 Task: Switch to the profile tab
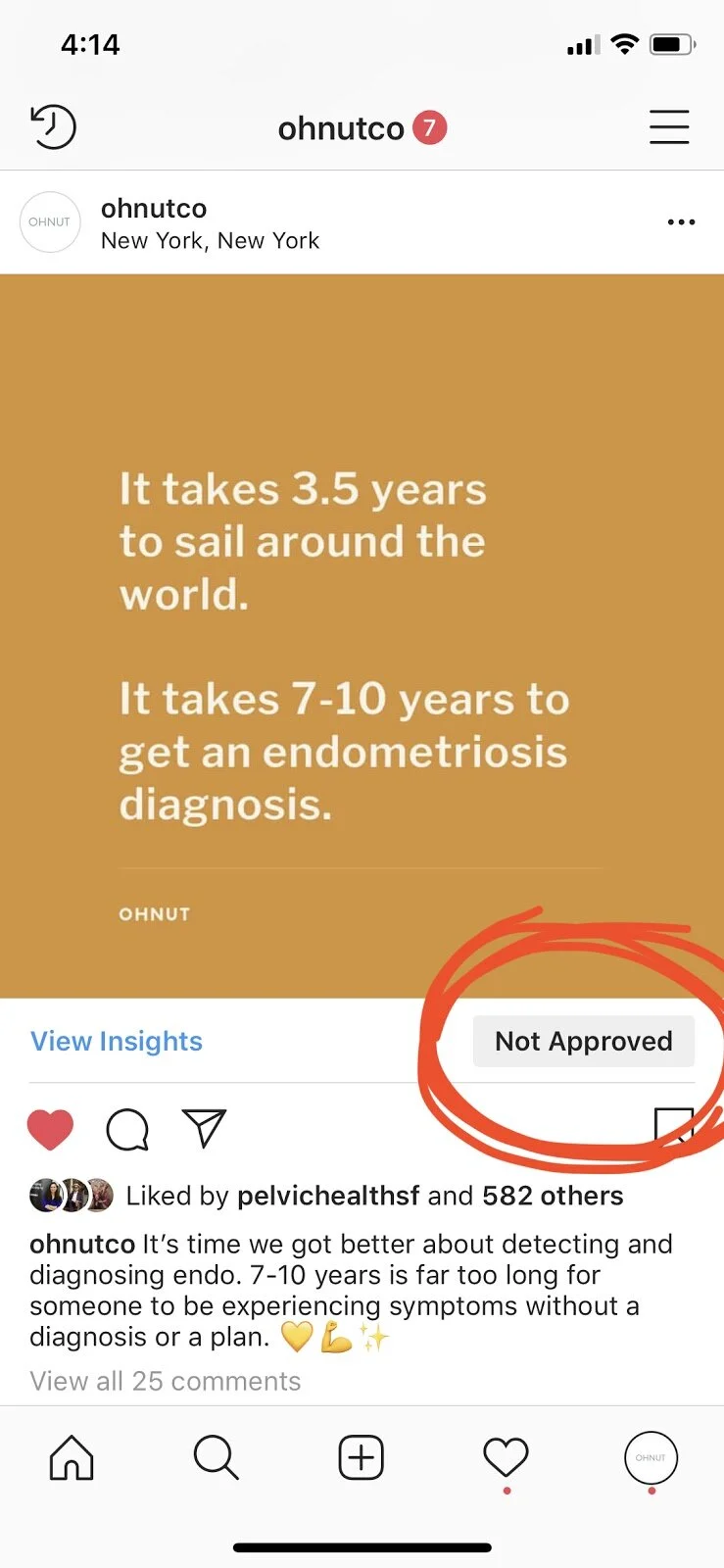click(x=651, y=1457)
